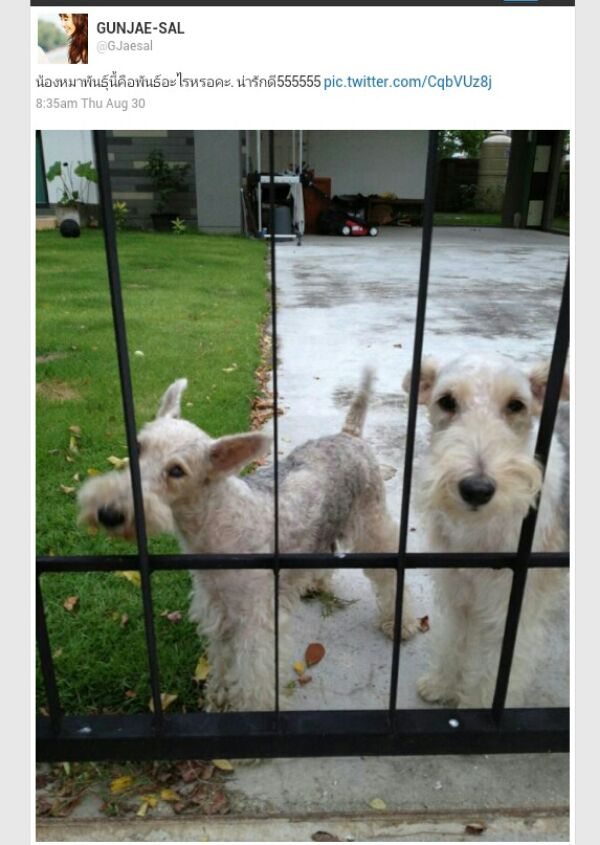The image size is (600, 845).
Task: Open the pic.twitter.com/CqbVUz8j link
Action: click(x=407, y=82)
